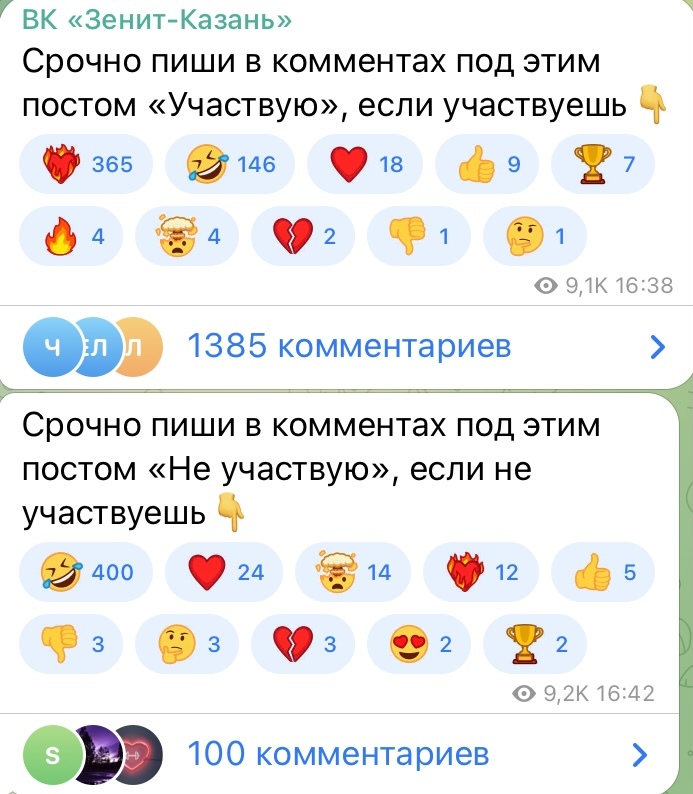
Task: Add the burning heart reaction with 365
Action: [86, 165]
